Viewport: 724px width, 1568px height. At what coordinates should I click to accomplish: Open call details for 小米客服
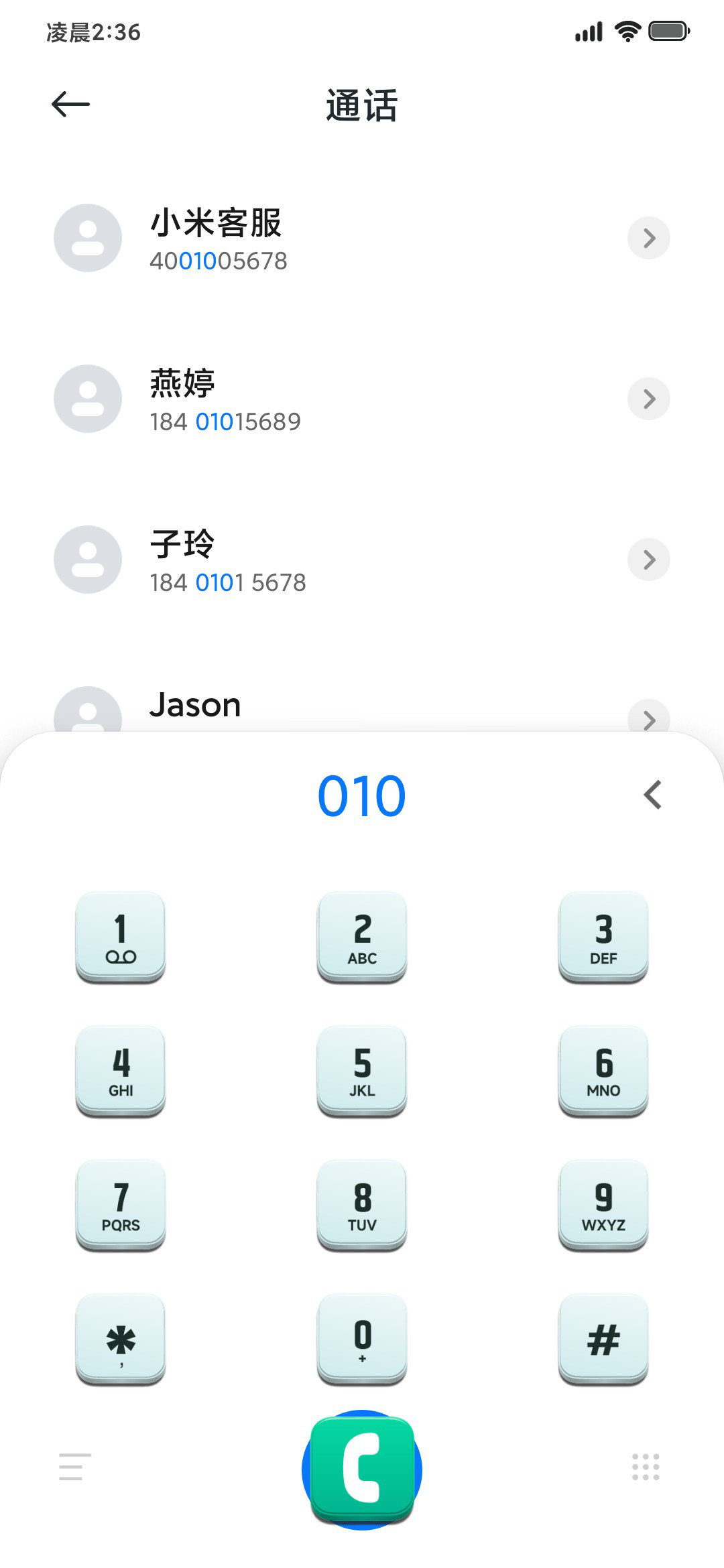point(648,238)
